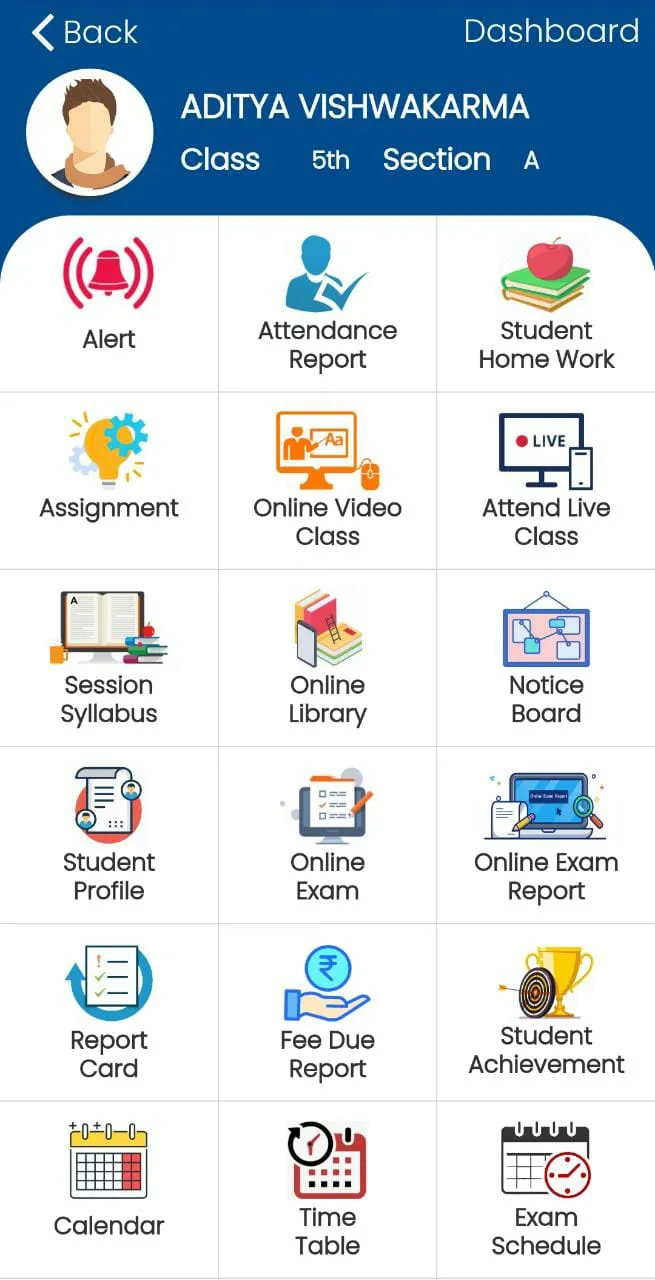Check the Notice Board
This screenshot has width=655, height=1280.
[546, 658]
